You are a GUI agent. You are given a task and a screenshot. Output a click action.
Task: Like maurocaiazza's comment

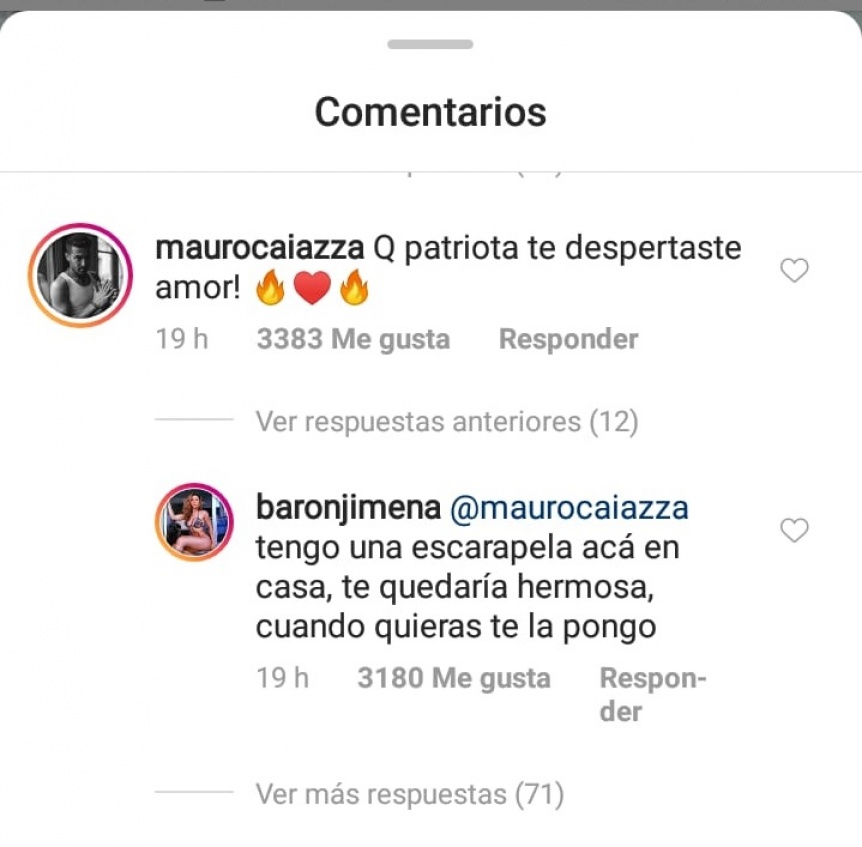(x=794, y=270)
